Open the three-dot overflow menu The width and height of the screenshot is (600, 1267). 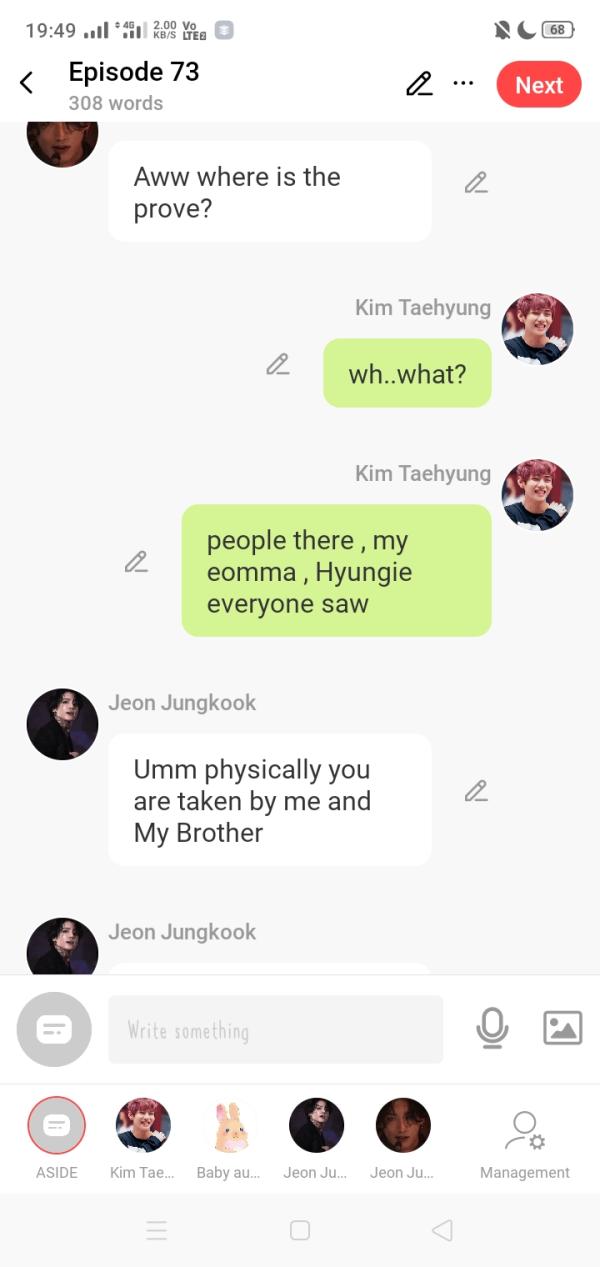[463, 83]
